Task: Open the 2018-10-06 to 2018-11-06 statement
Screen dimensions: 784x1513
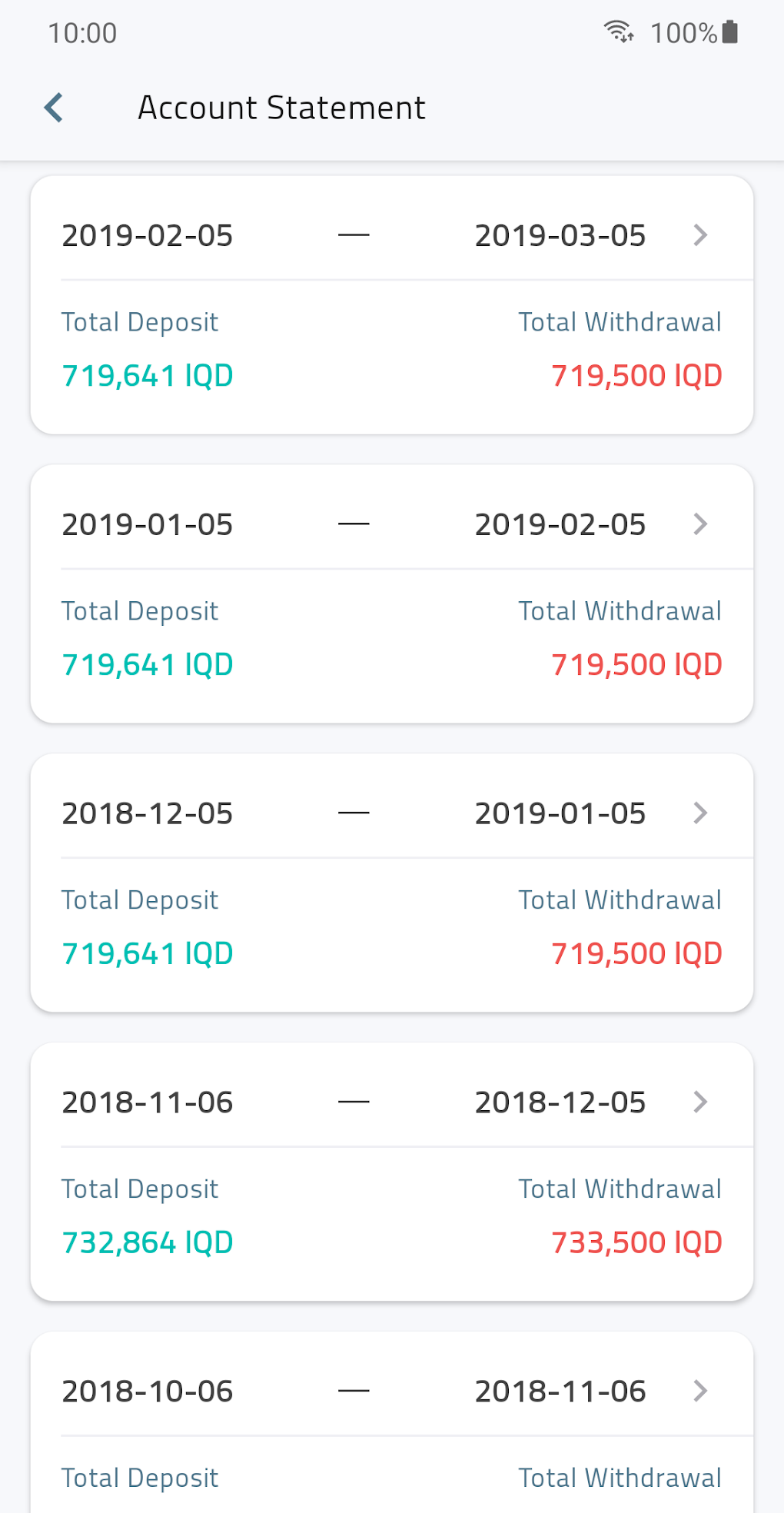Action: [700, 1390]
